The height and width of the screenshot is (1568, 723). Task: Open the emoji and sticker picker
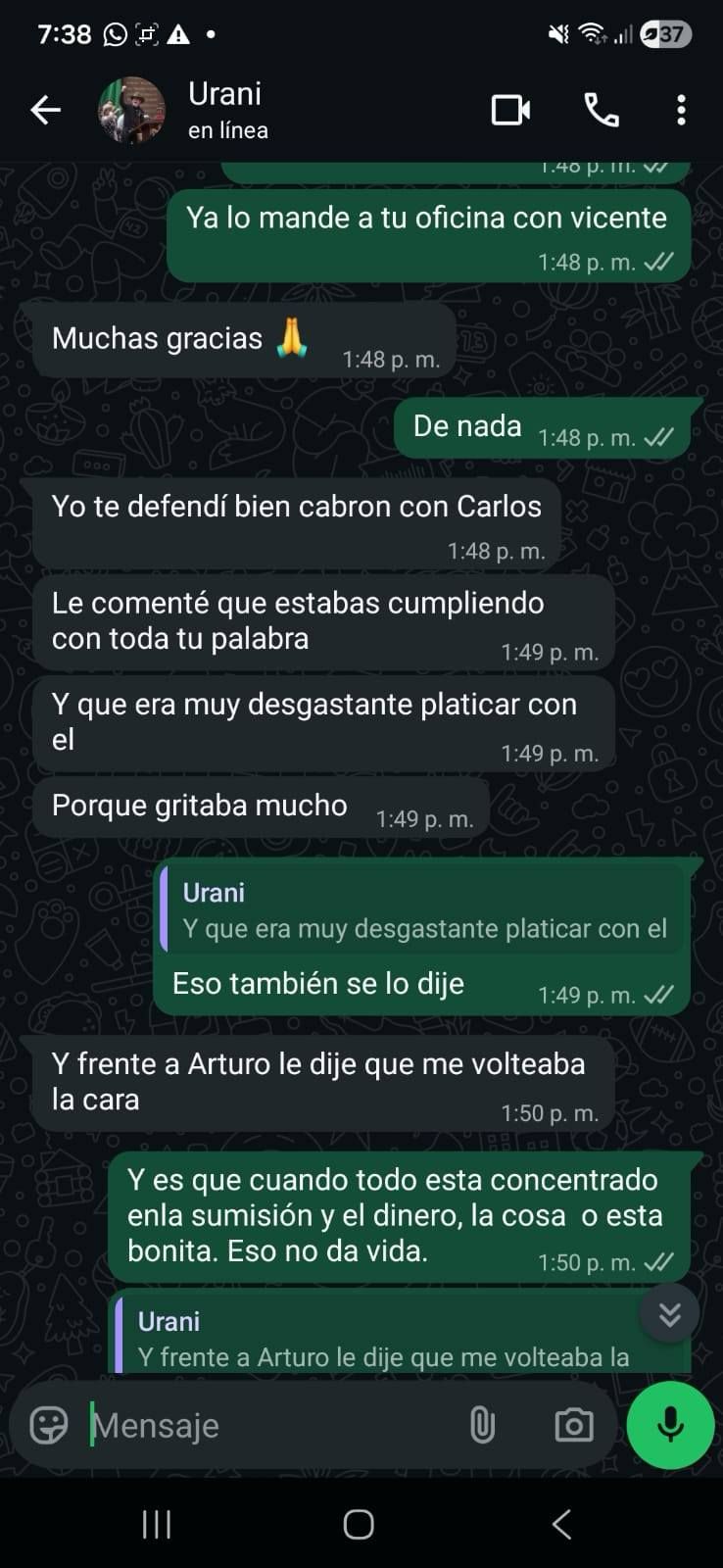tap(49, 1425)
